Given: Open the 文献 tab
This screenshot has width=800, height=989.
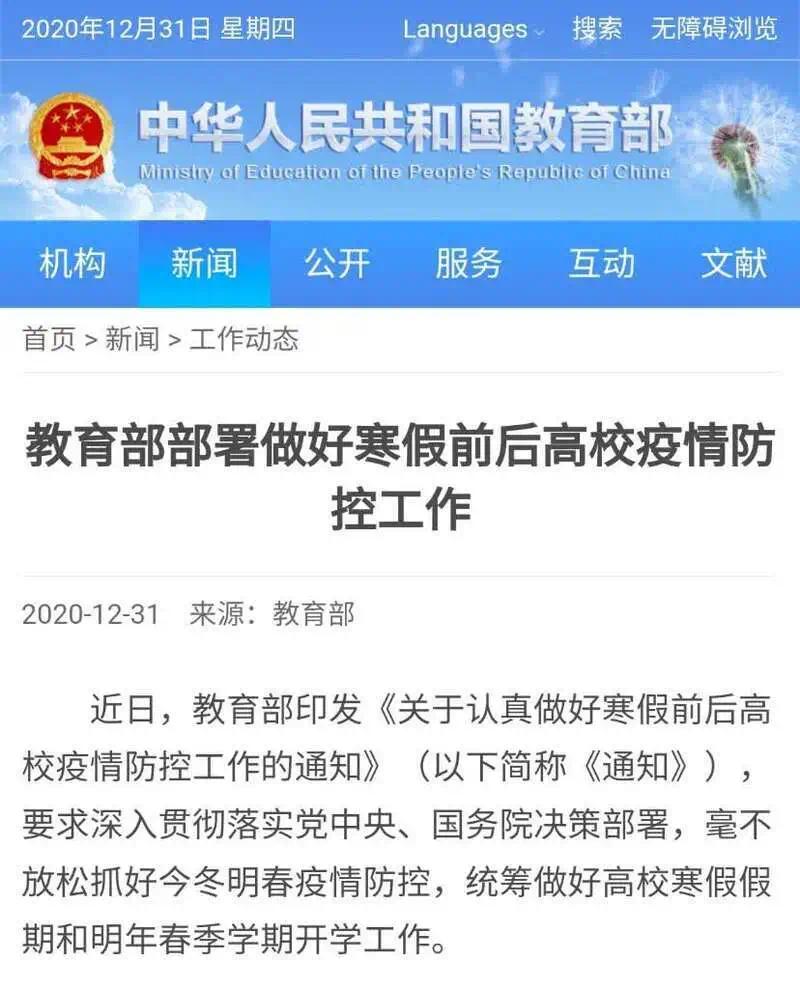Looking at the screenshot, I should tap(733, 264).
